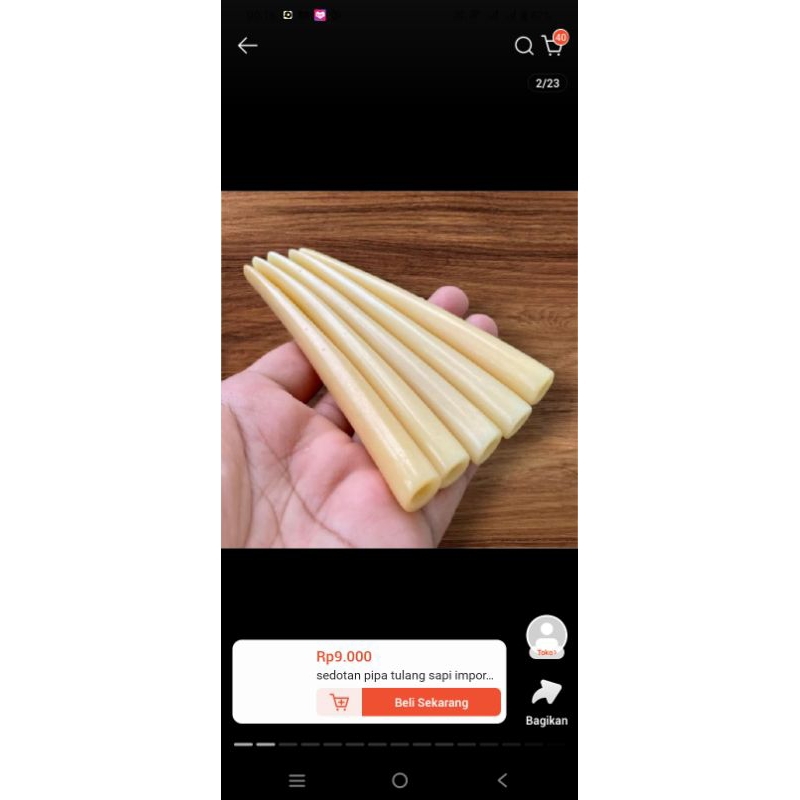Tap the system home button
Viewport: 800px width, 800px height.
click(x=400, y=780)
